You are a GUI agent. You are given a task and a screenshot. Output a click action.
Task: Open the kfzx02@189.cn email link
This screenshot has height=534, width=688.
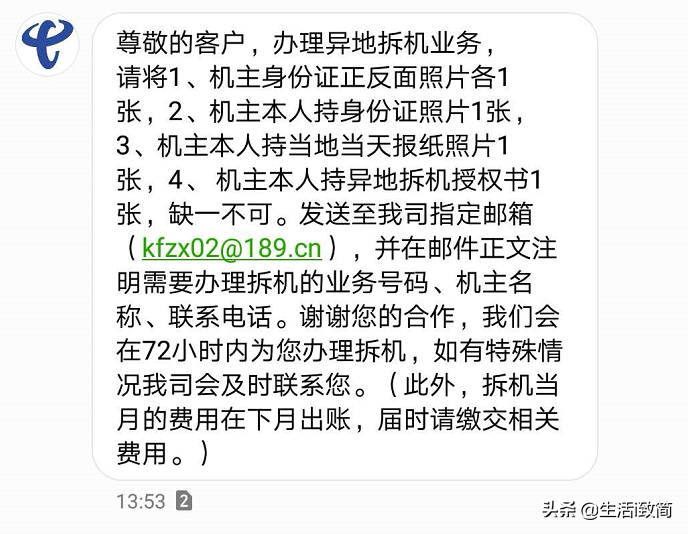coord(231,248)
